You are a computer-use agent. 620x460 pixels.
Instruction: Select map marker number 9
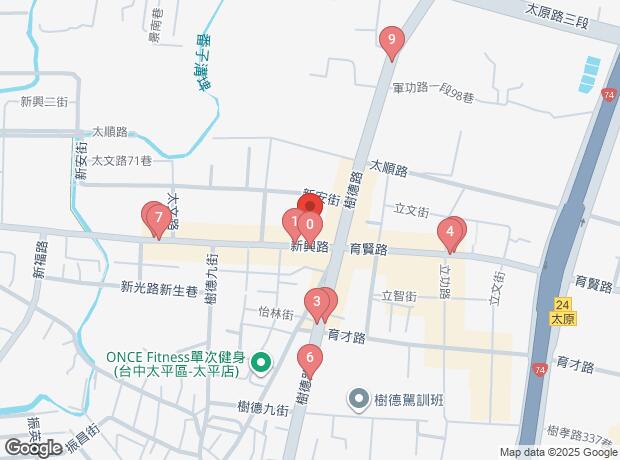click(391, 42)
